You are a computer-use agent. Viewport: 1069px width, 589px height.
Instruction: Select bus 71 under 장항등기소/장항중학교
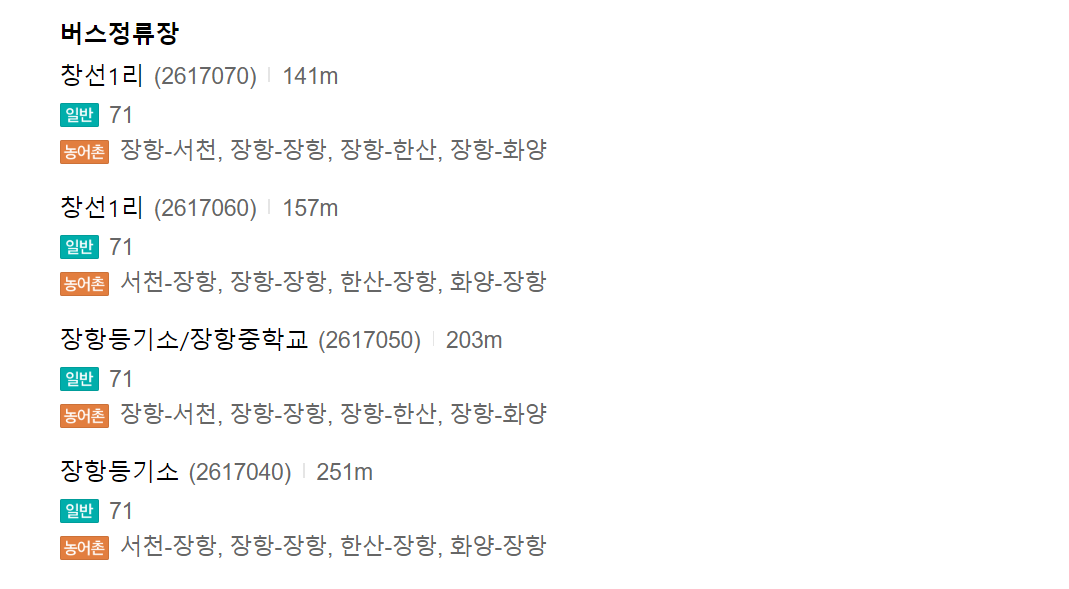coord(121,379)
